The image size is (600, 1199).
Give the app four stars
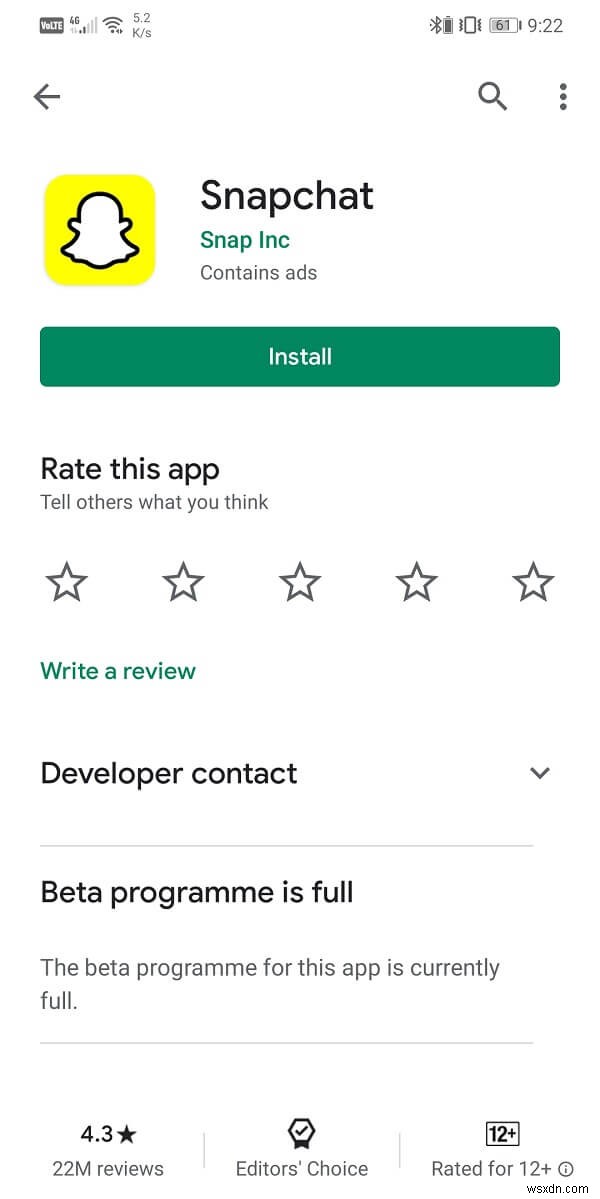(416, 581)
